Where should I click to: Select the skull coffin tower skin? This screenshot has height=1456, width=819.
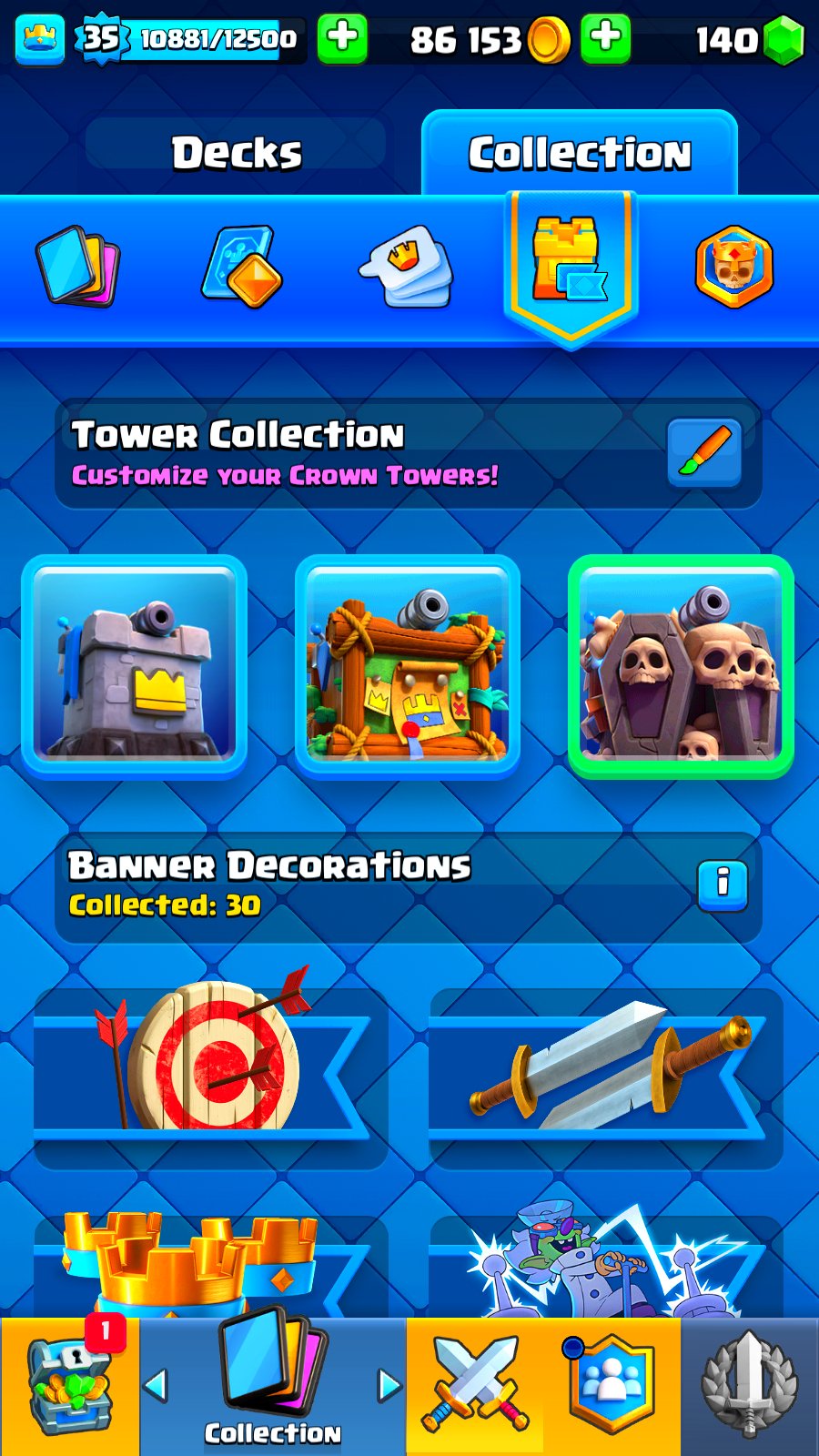[681, 666]
